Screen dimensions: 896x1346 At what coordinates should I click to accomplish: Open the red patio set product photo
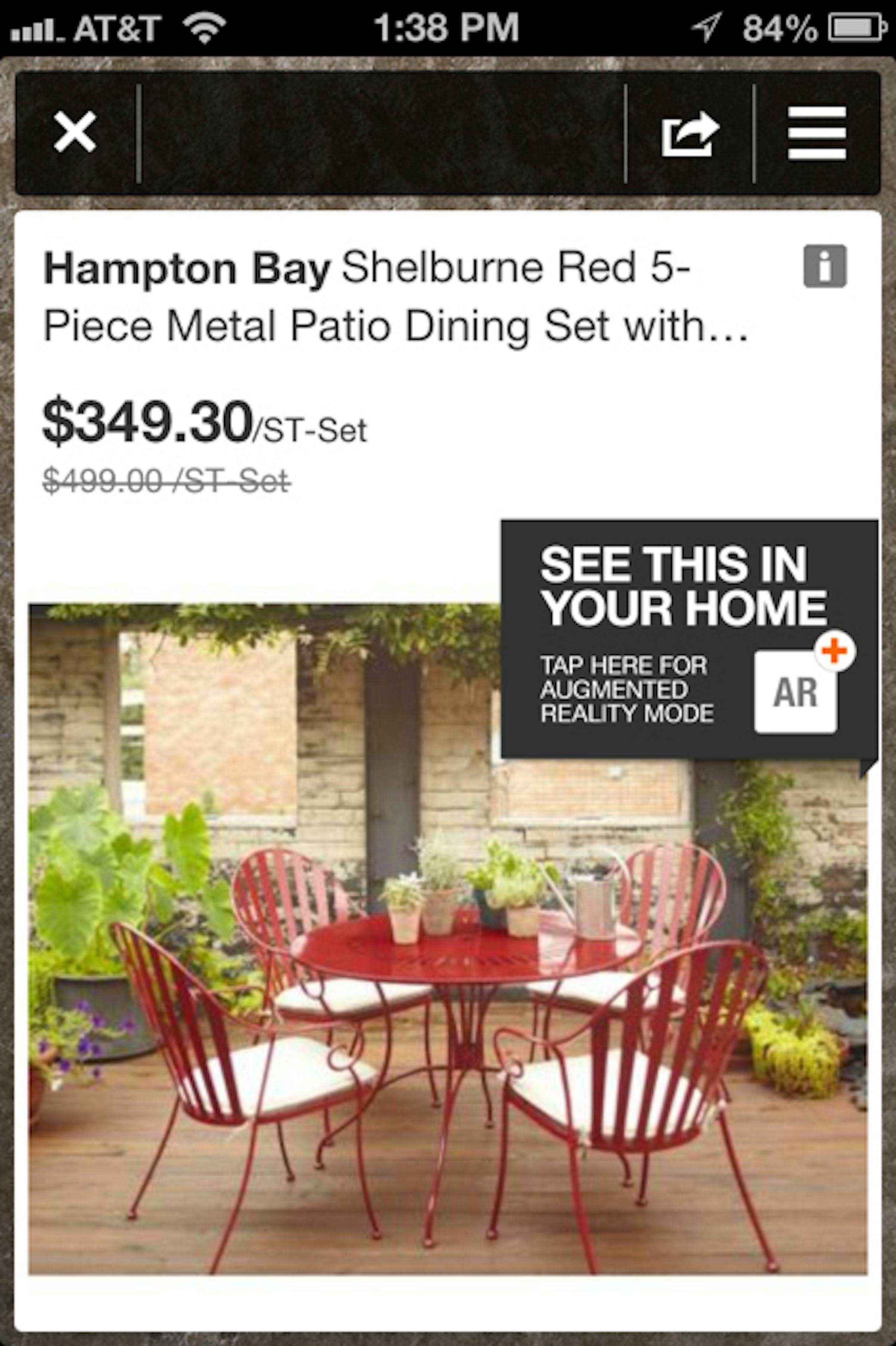(x=343, y=1000)
